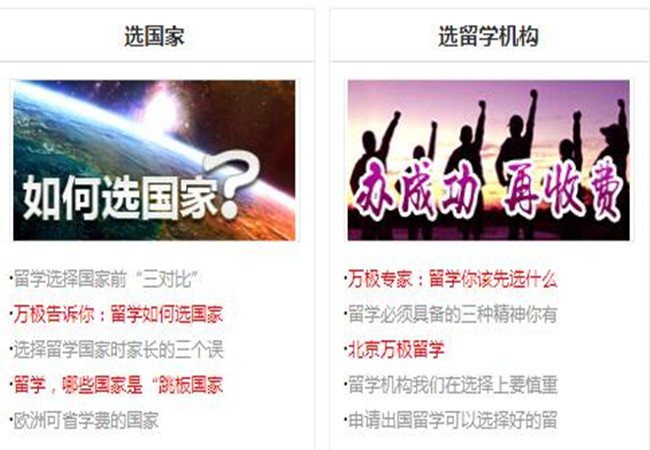The width and height of the screenshot is (650, 450).
Task: Open link 留学，哪些国家是“跳板国家
Action: tap(118, 384)
